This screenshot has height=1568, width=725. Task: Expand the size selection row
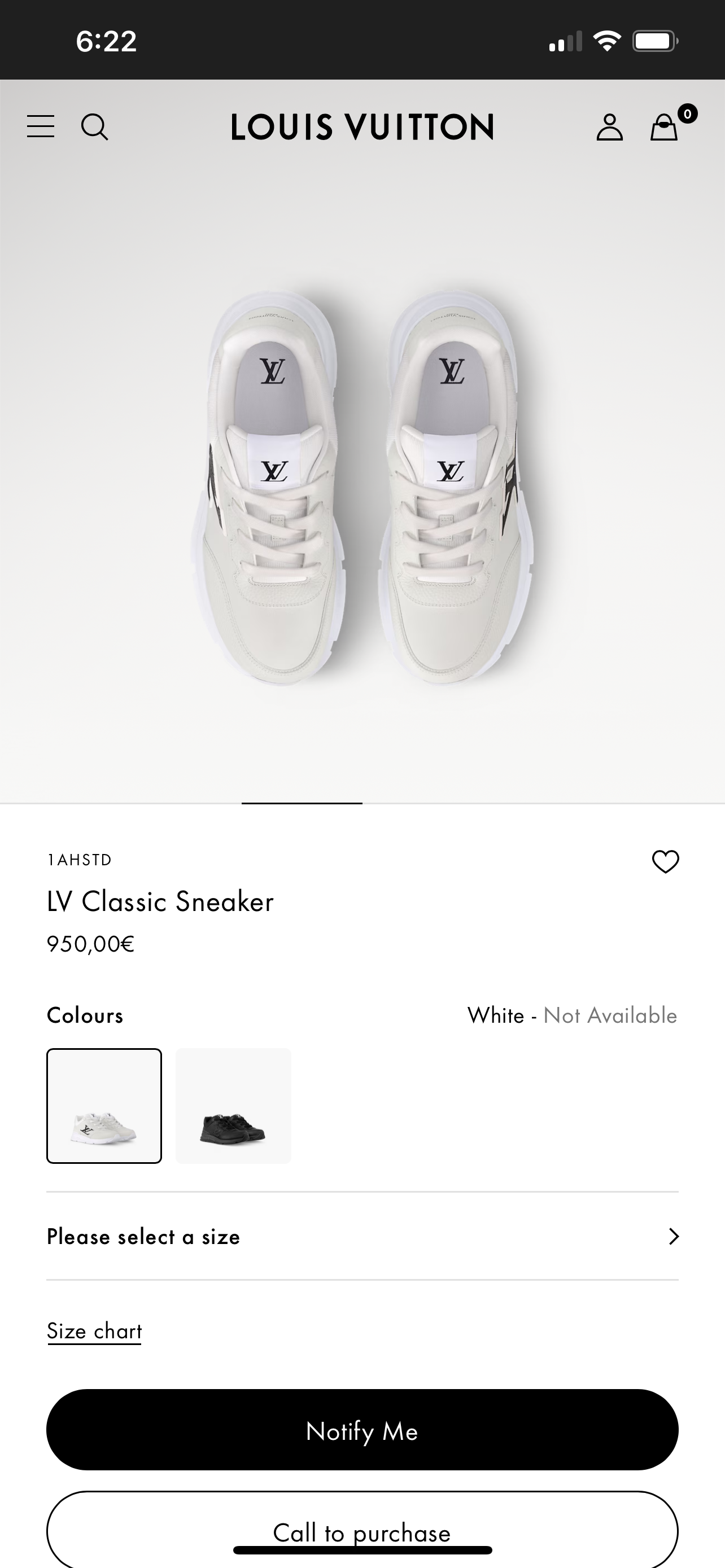362,1236
